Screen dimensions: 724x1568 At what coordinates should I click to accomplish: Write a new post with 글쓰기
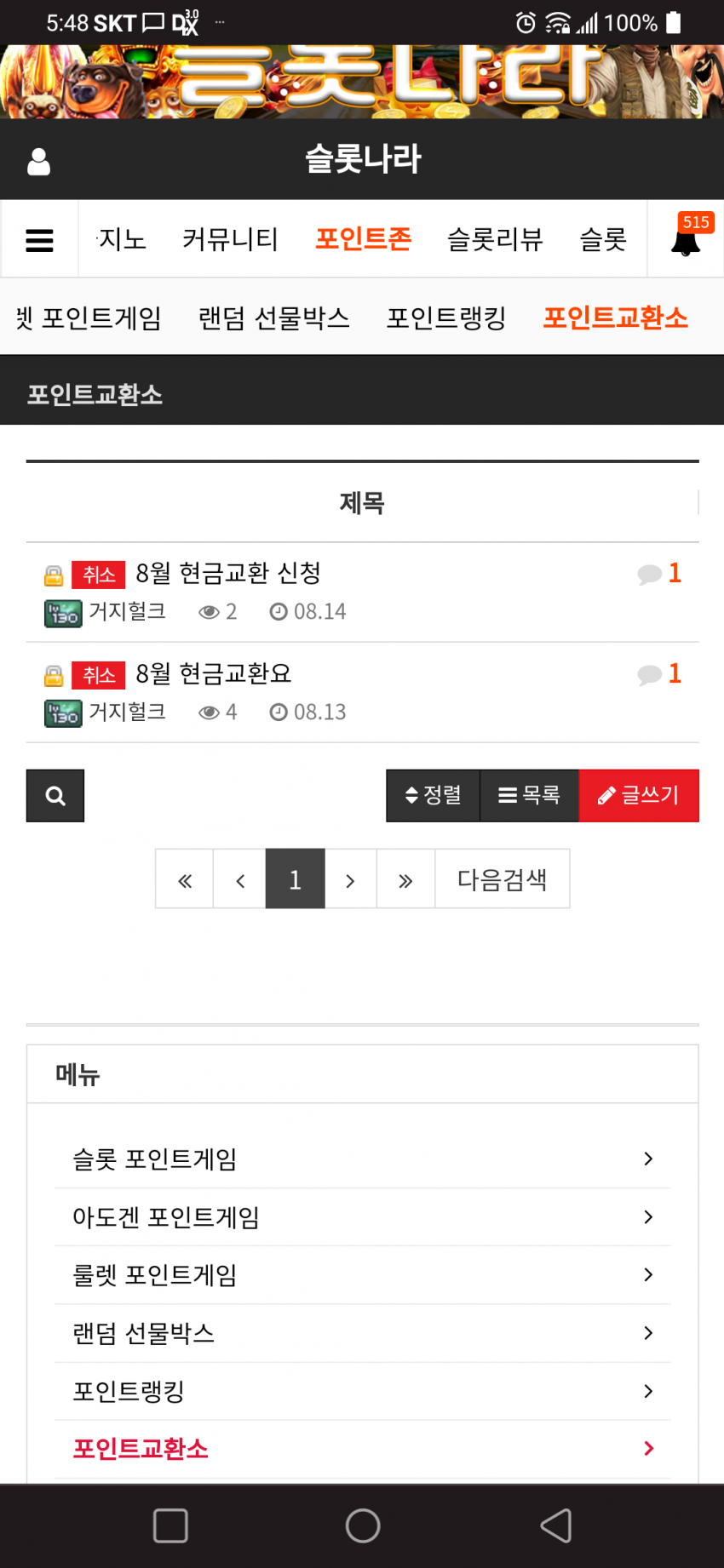pos(639,796)
